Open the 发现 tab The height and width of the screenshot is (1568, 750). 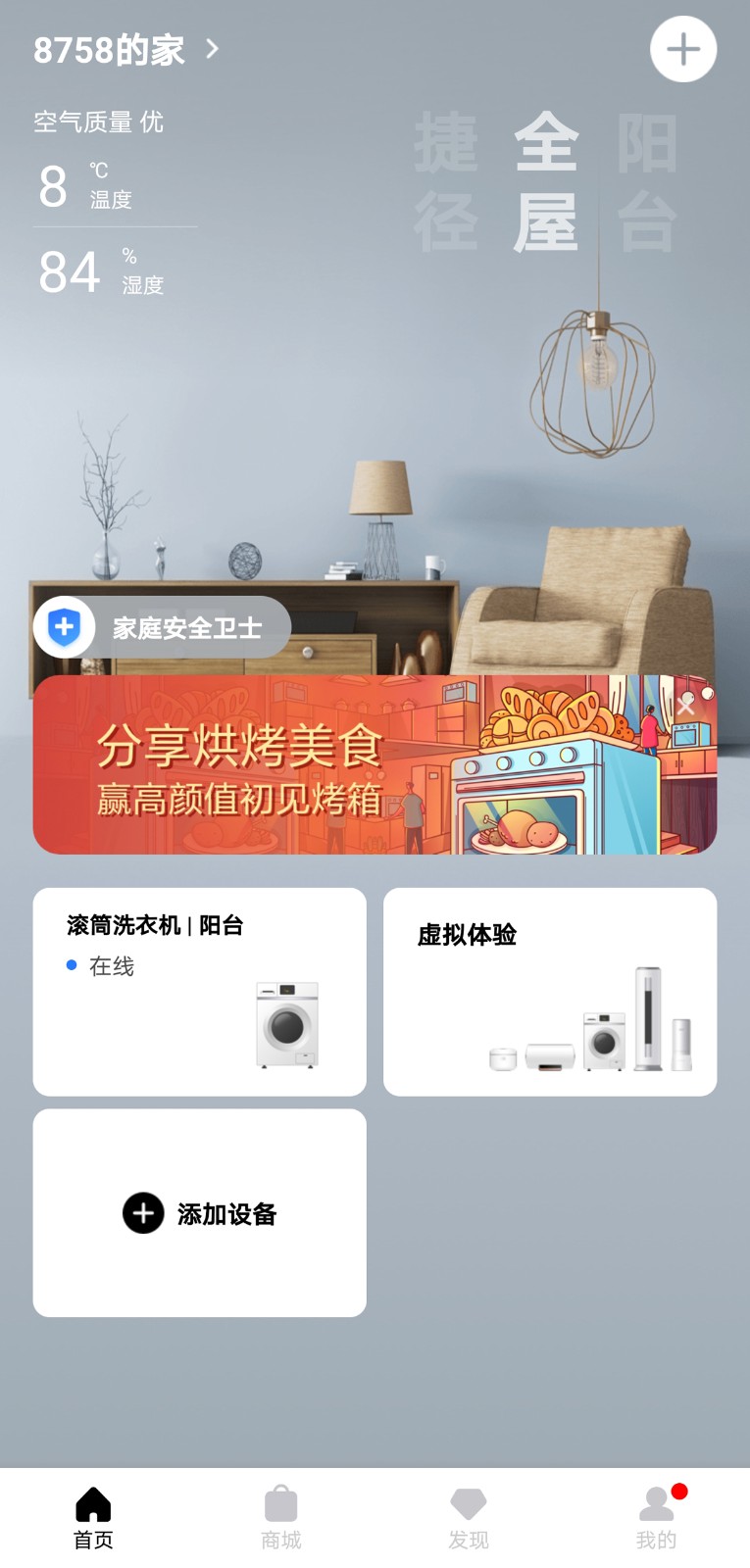(x=469, y=1518)
